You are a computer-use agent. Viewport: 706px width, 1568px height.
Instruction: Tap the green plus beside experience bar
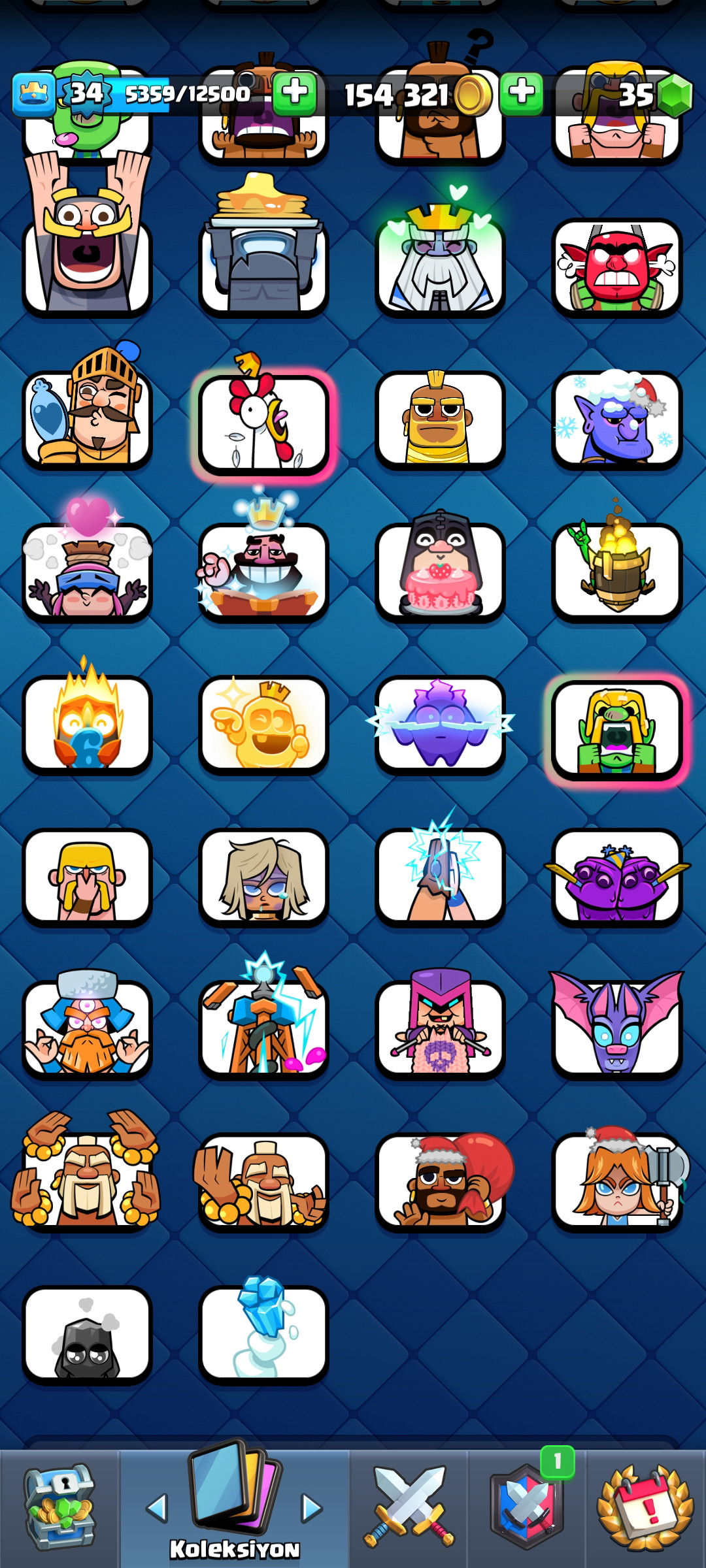pyautogui.click(x=295, y=93)
